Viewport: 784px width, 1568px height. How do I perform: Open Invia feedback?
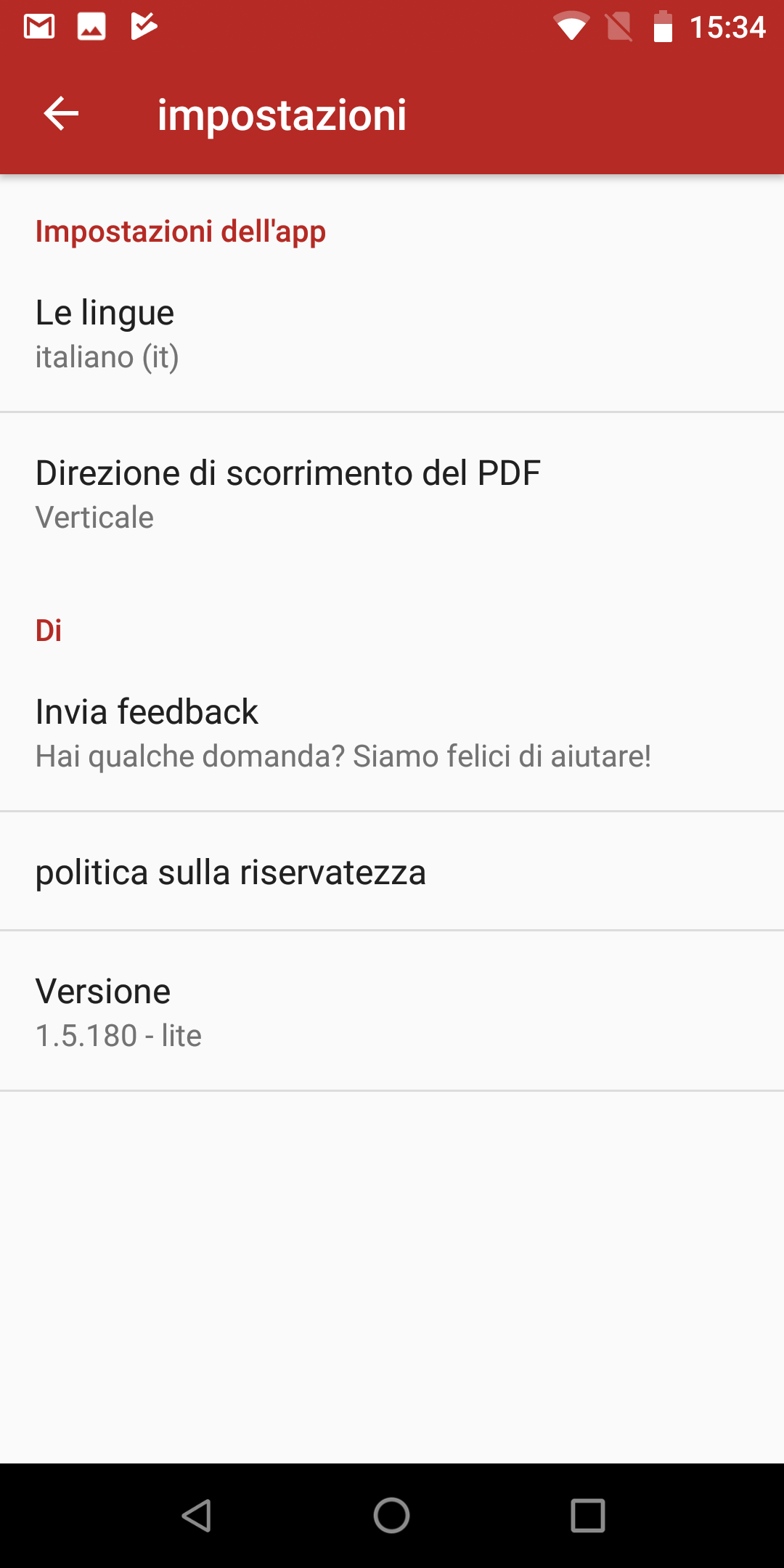coord(392,733)
